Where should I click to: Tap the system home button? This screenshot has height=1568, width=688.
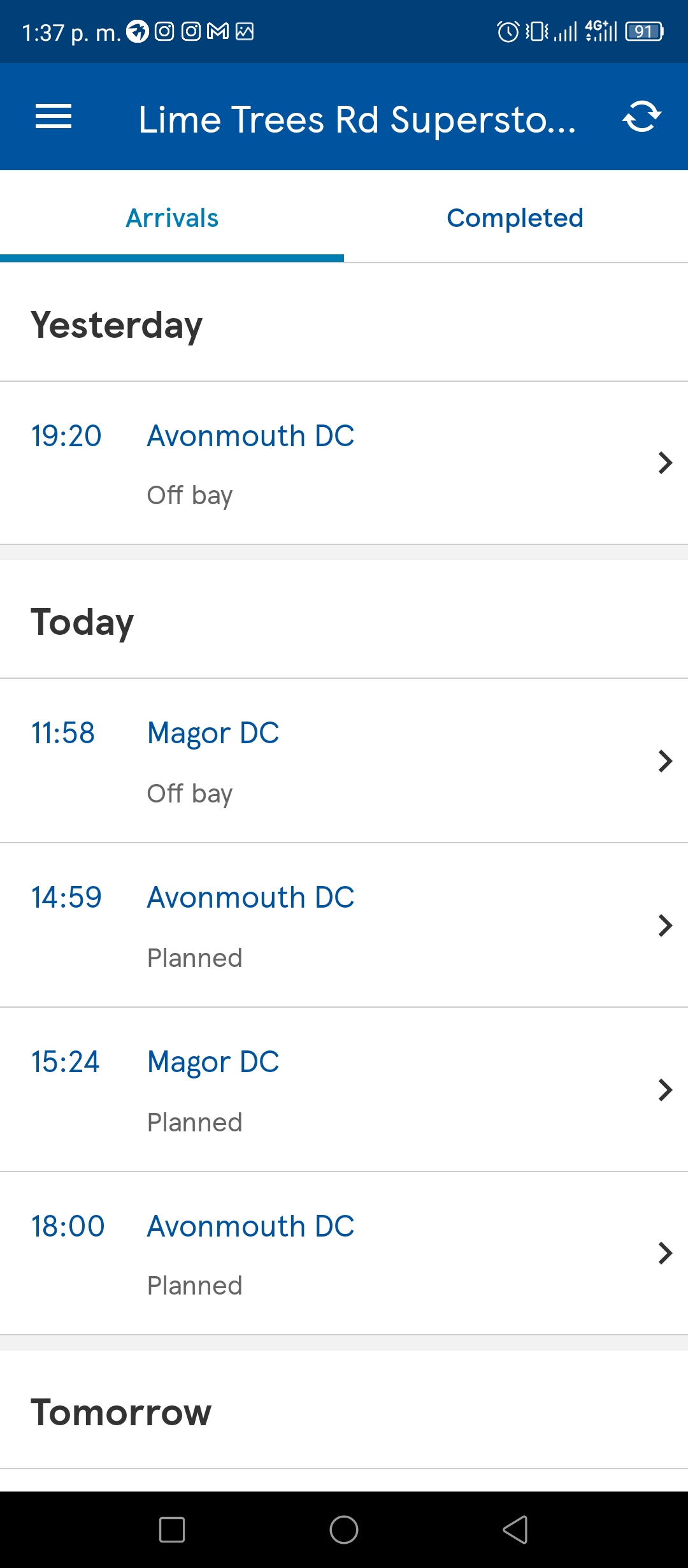click(x=344, y=1530)
